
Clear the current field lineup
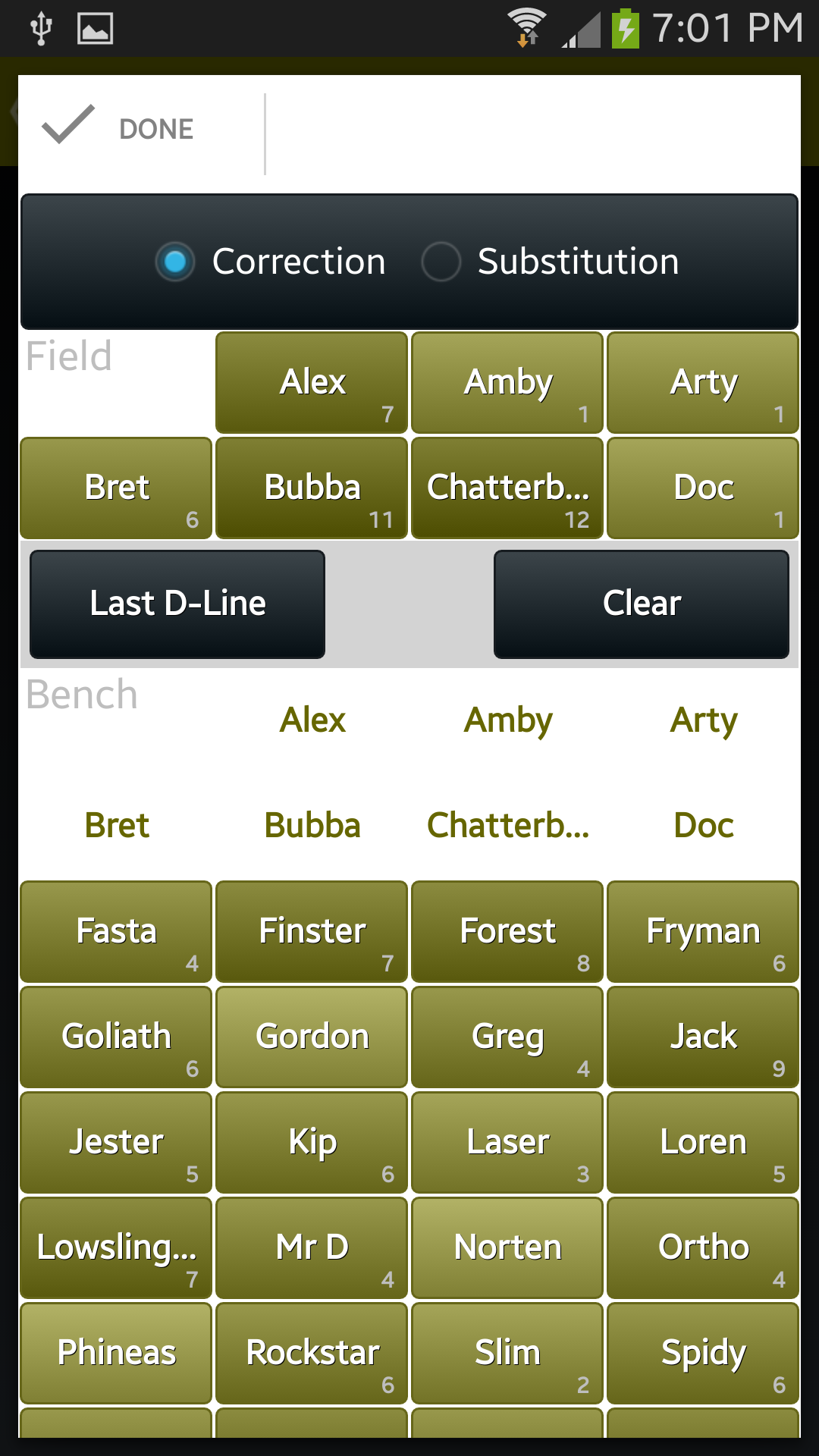642,604
